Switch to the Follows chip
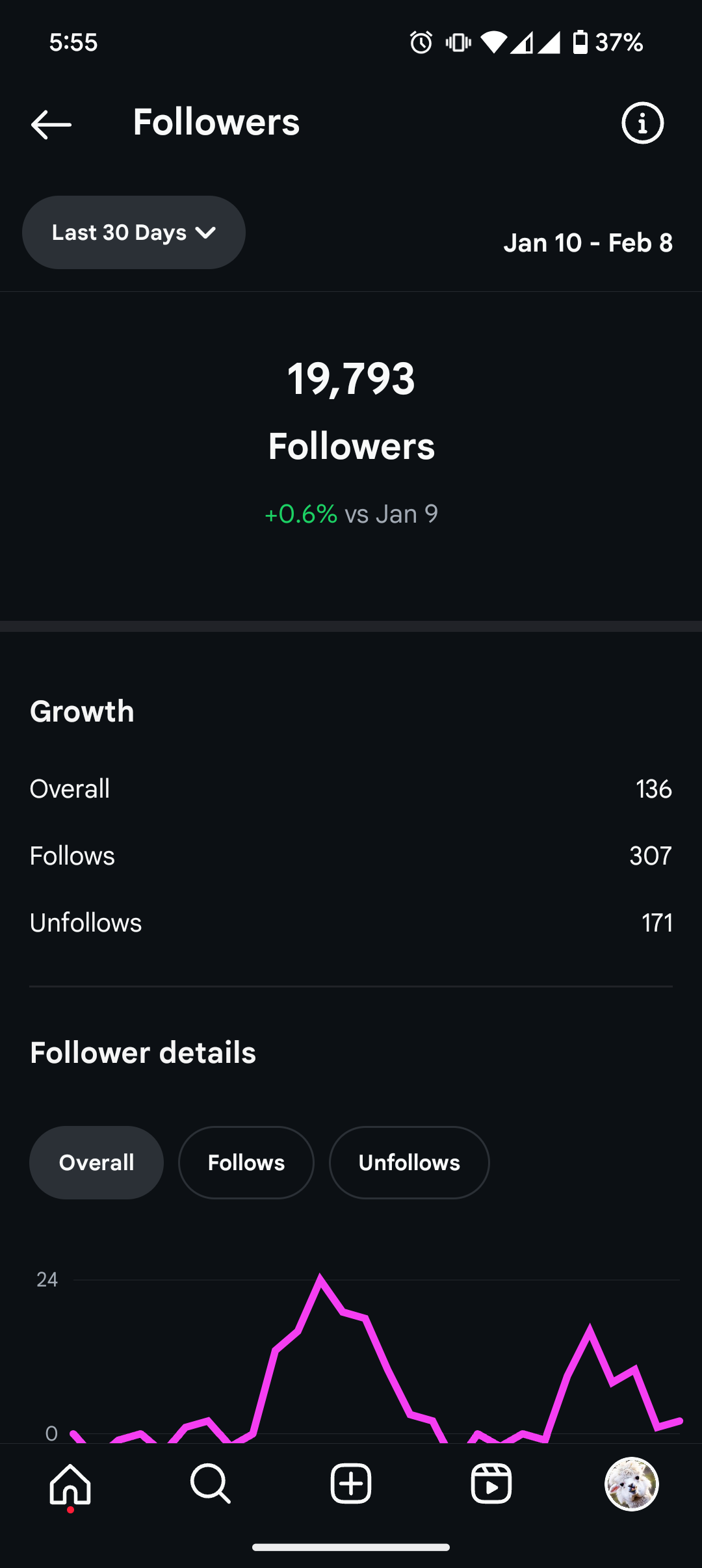 click(x=246, y=1162)
